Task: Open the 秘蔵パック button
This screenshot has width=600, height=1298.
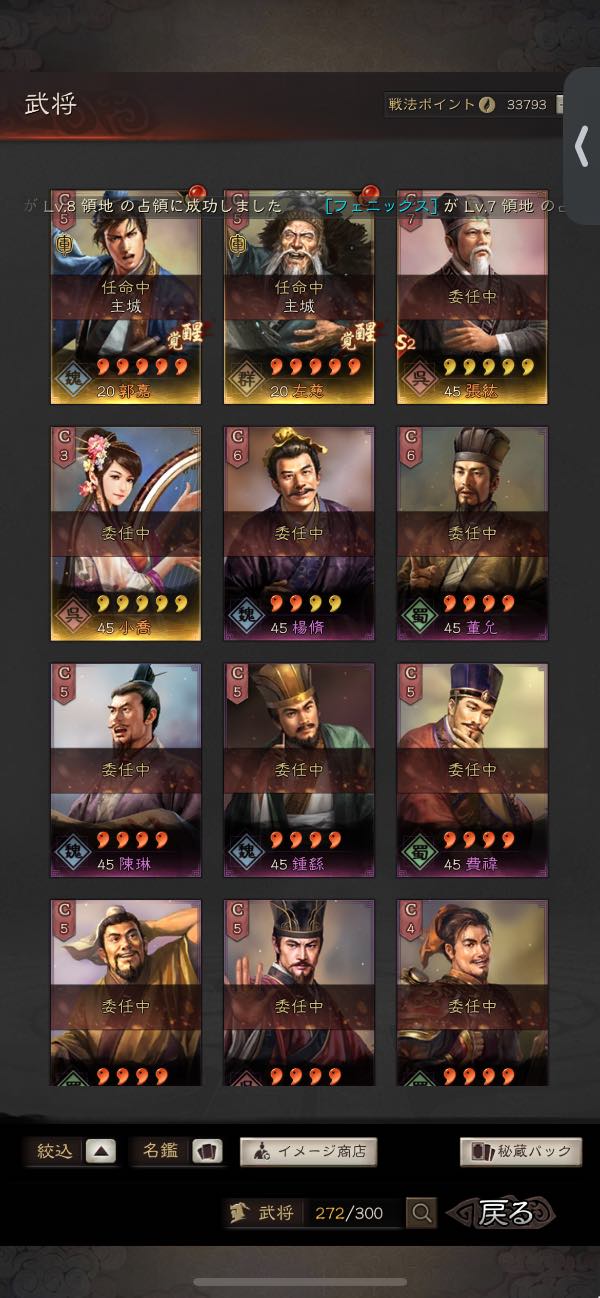Action: [x=521, y=1151]
